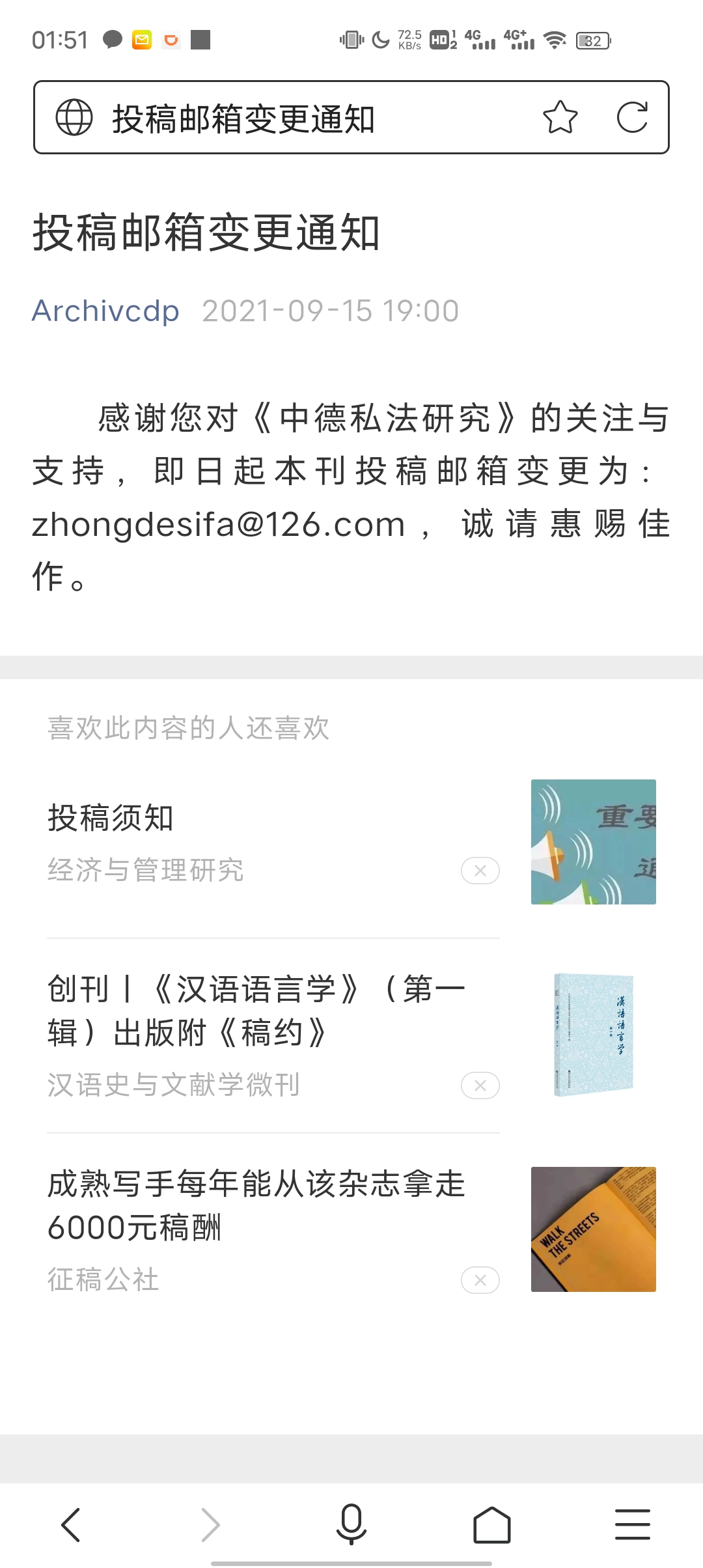
Task: Open the article about 6000元稿酬
Action: pos(256,1205)
